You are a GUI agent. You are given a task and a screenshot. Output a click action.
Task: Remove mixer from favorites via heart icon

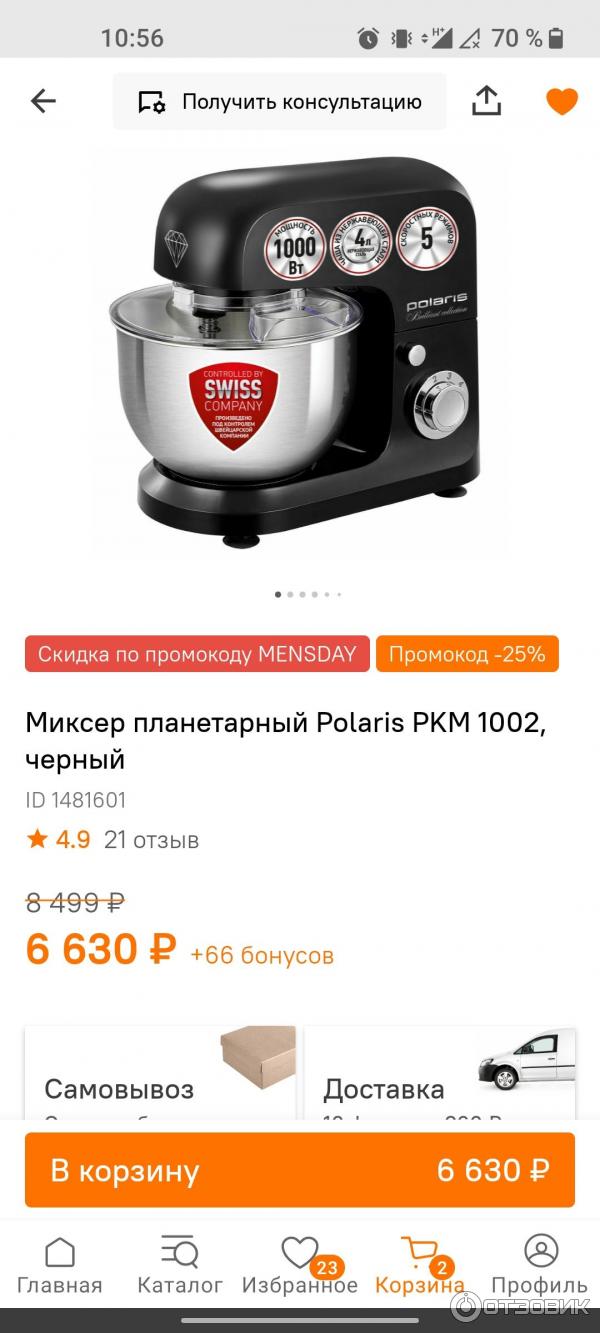[561, 101]
